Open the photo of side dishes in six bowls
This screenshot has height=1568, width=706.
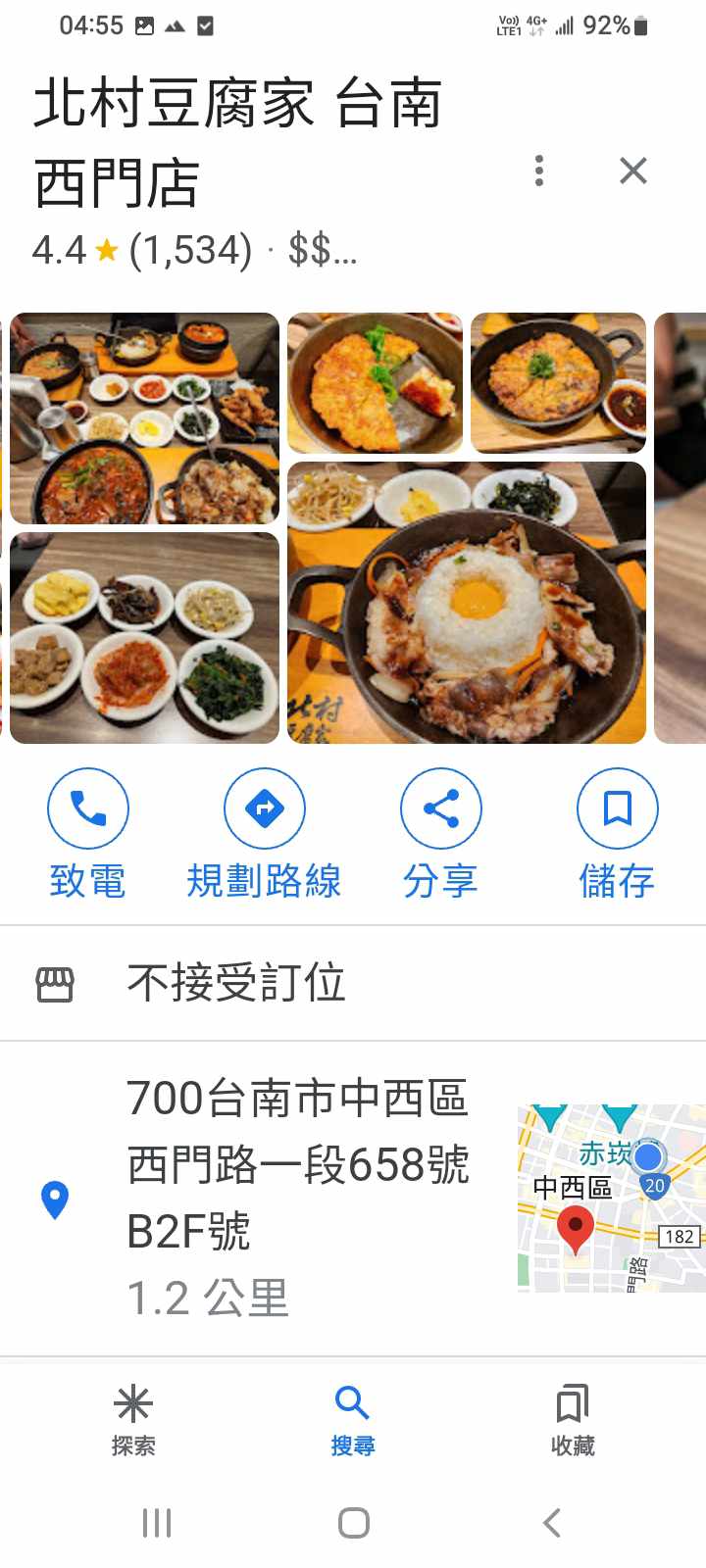click(x=144, y=637)
